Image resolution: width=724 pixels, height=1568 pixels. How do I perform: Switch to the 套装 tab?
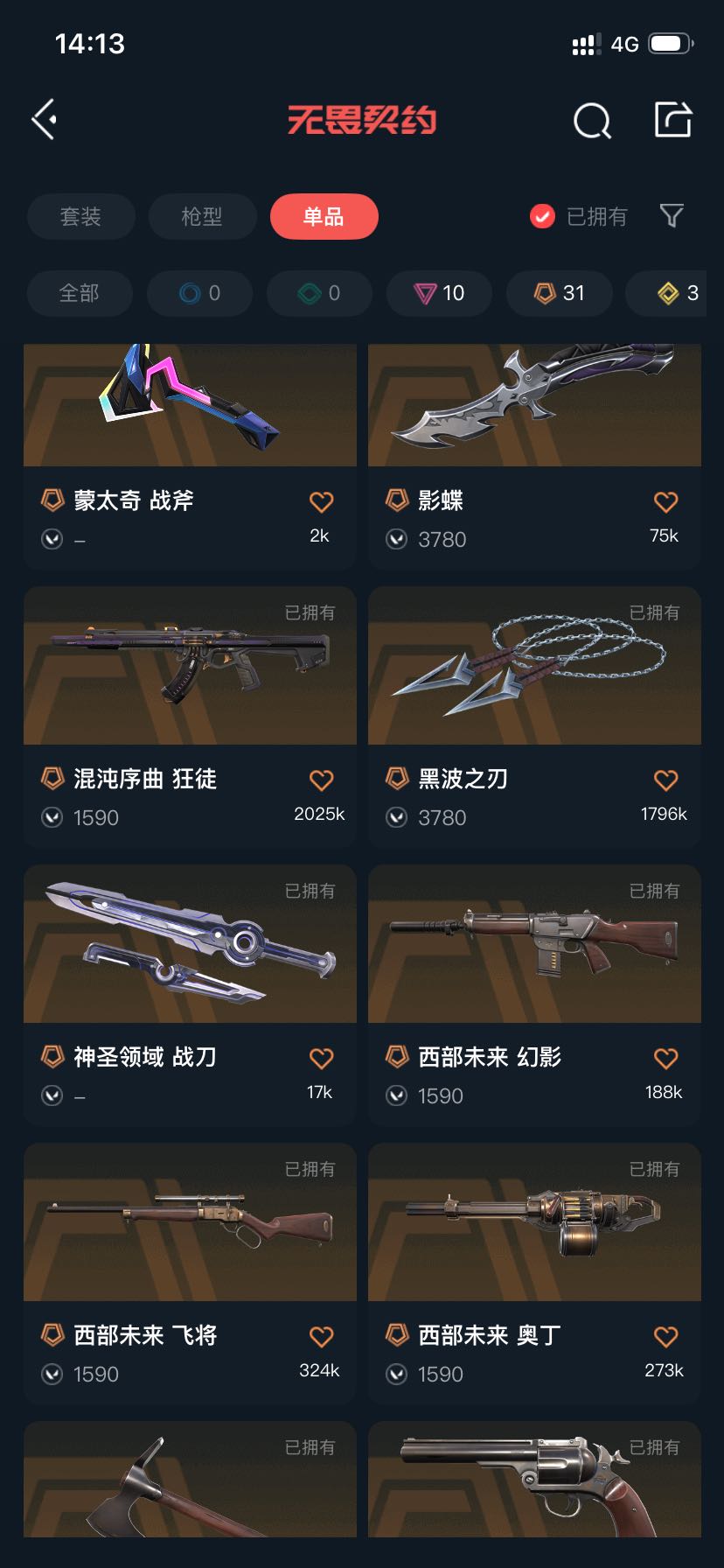pos(80,216)
